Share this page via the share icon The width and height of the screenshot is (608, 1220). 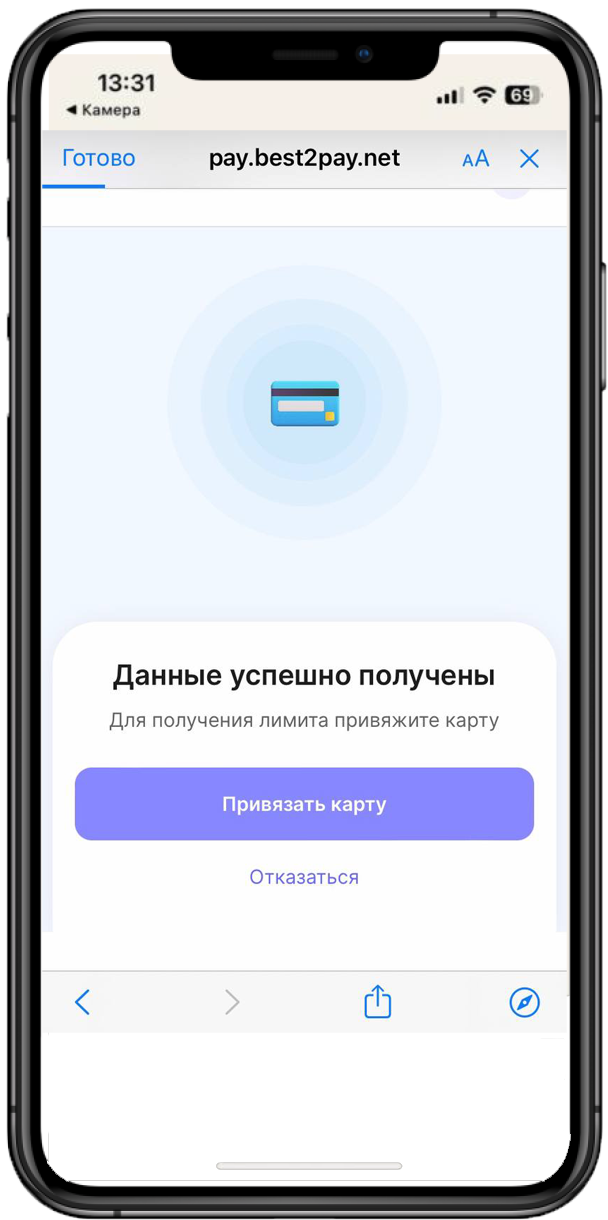(377, 1001)
